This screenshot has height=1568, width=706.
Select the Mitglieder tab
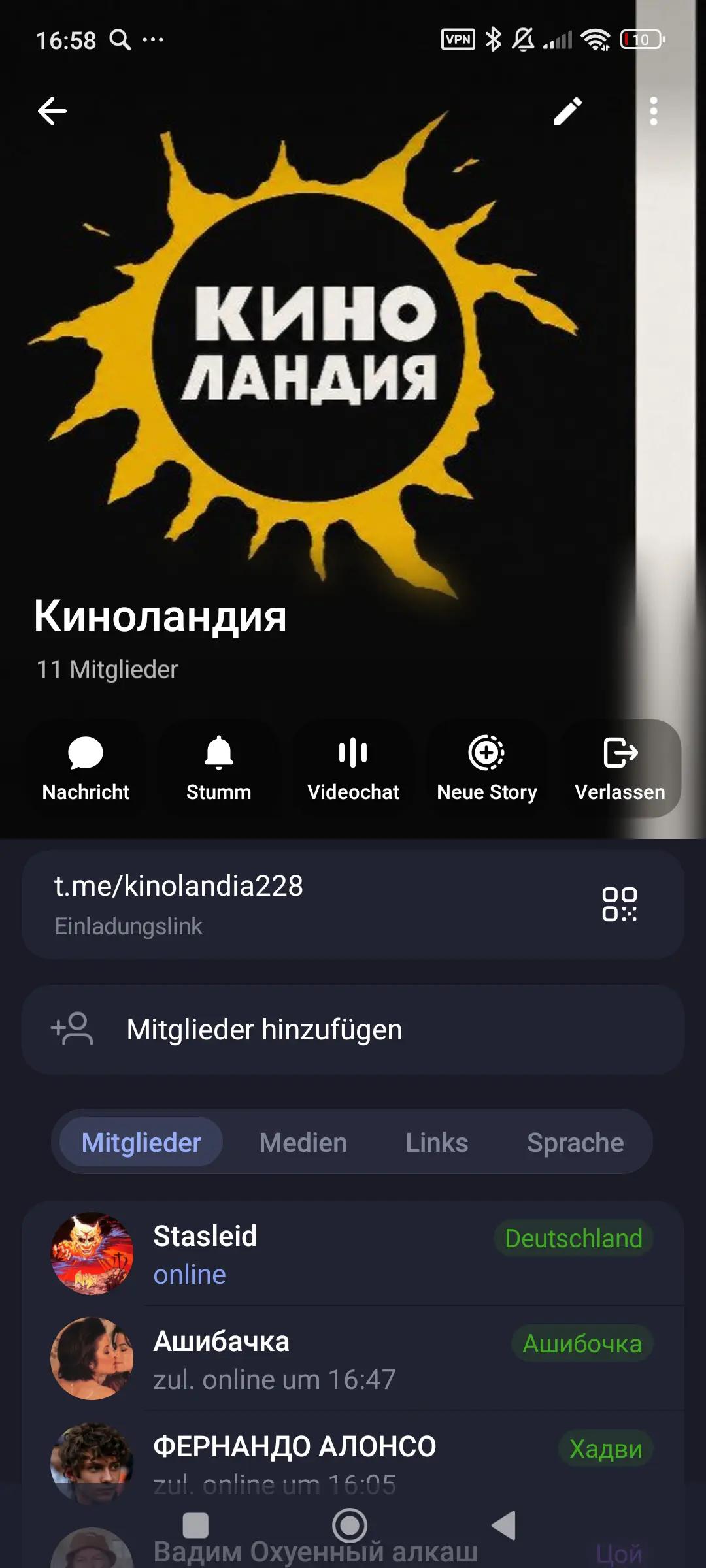[141, 1143]
